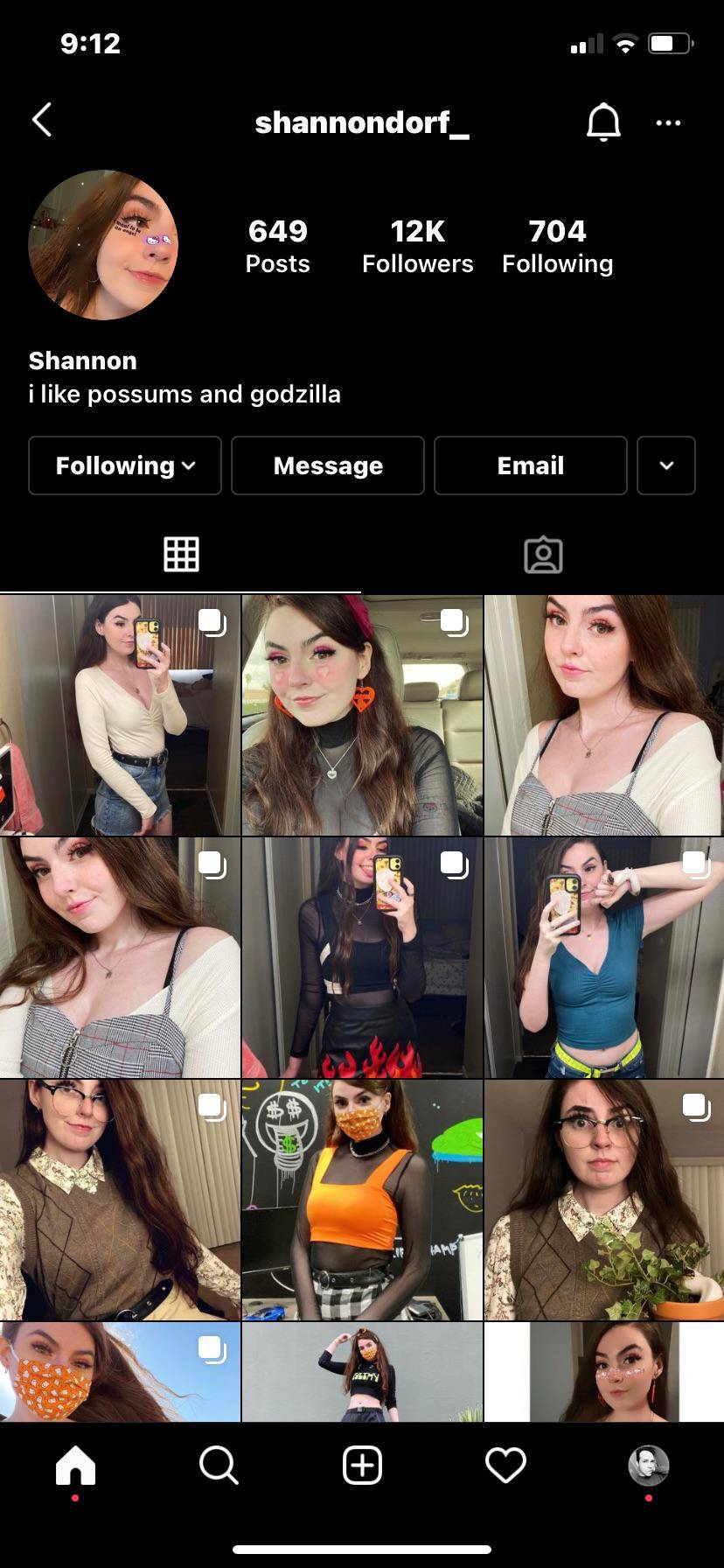
Task: Tap the Email button
Action: 530,465
